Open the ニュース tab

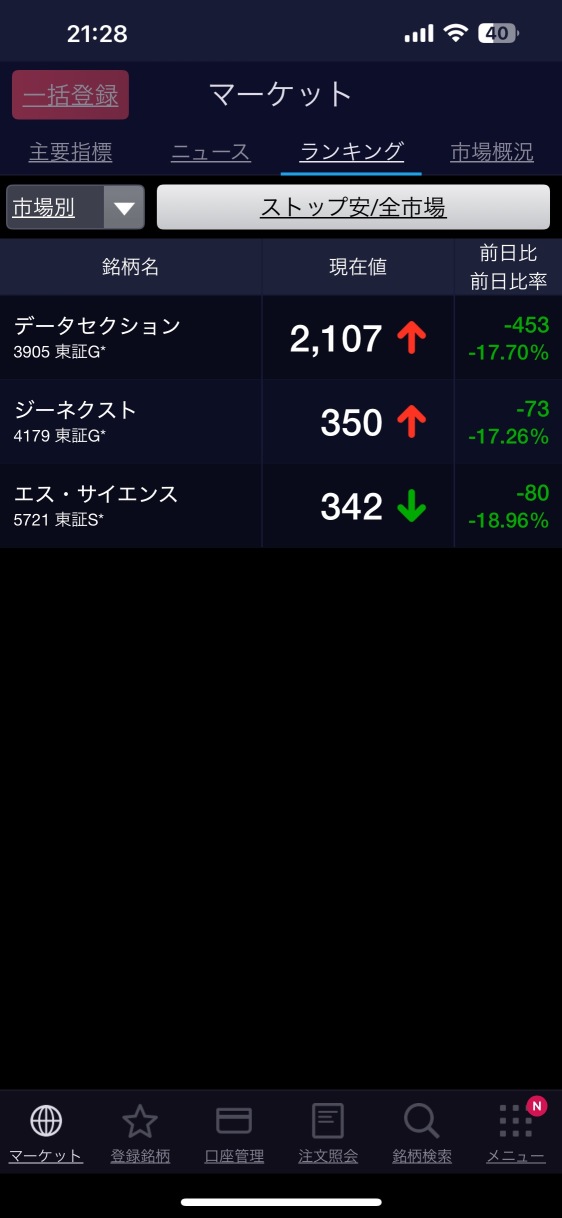point(211,153)
